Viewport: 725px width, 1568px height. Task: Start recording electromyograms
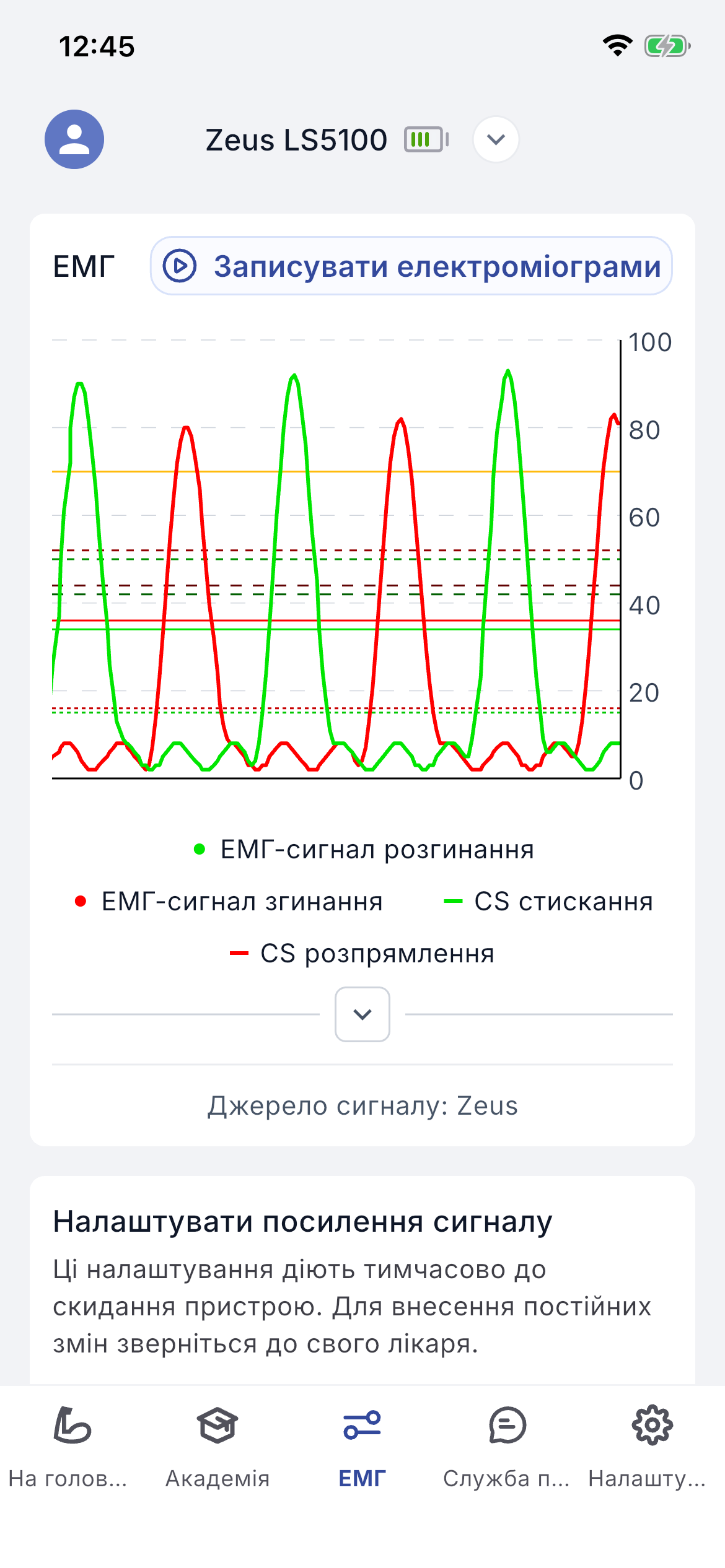coord(411,266)
